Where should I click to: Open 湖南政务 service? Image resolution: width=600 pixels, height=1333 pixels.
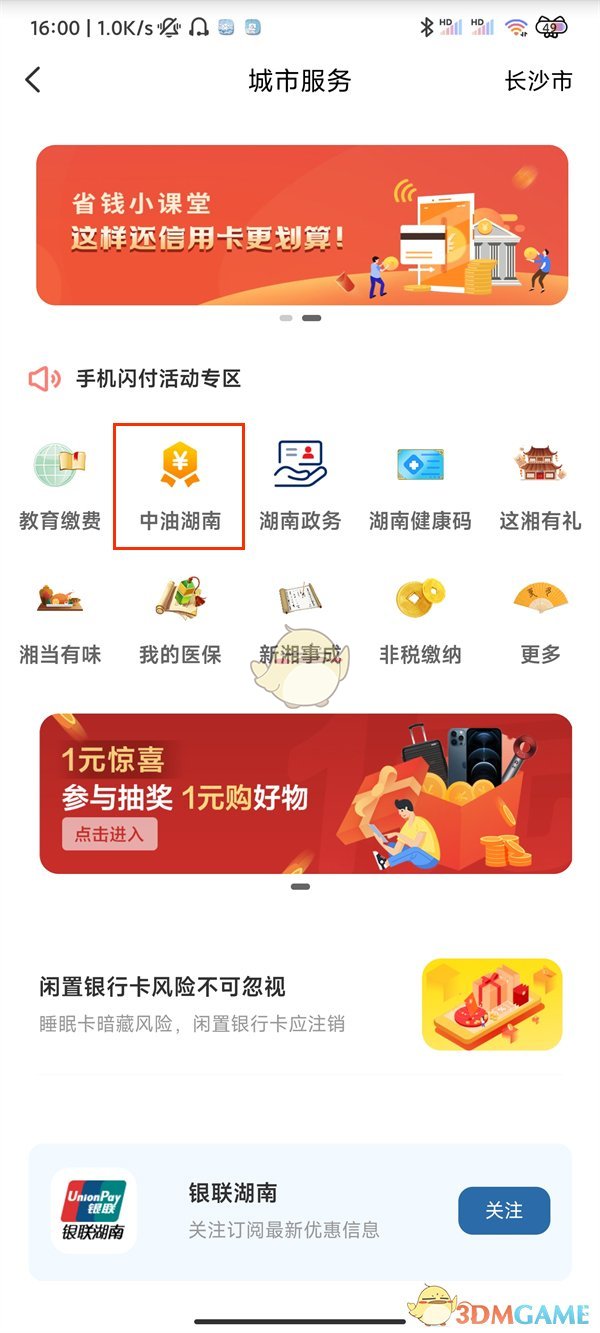[300, 485]
